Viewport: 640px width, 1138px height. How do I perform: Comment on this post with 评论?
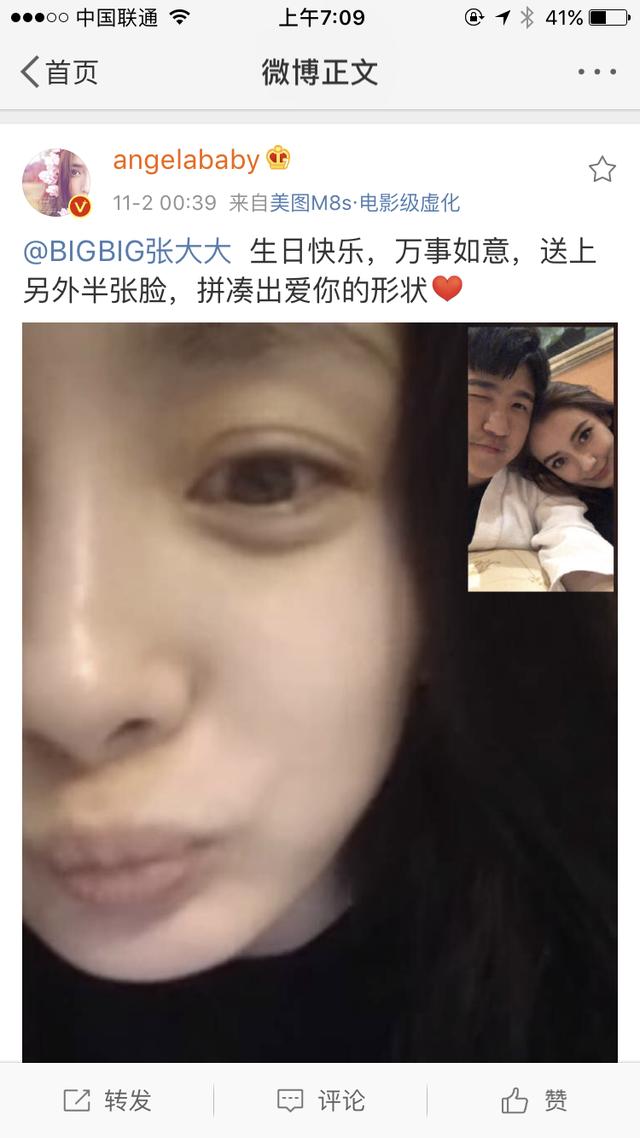coord(320,1101)
